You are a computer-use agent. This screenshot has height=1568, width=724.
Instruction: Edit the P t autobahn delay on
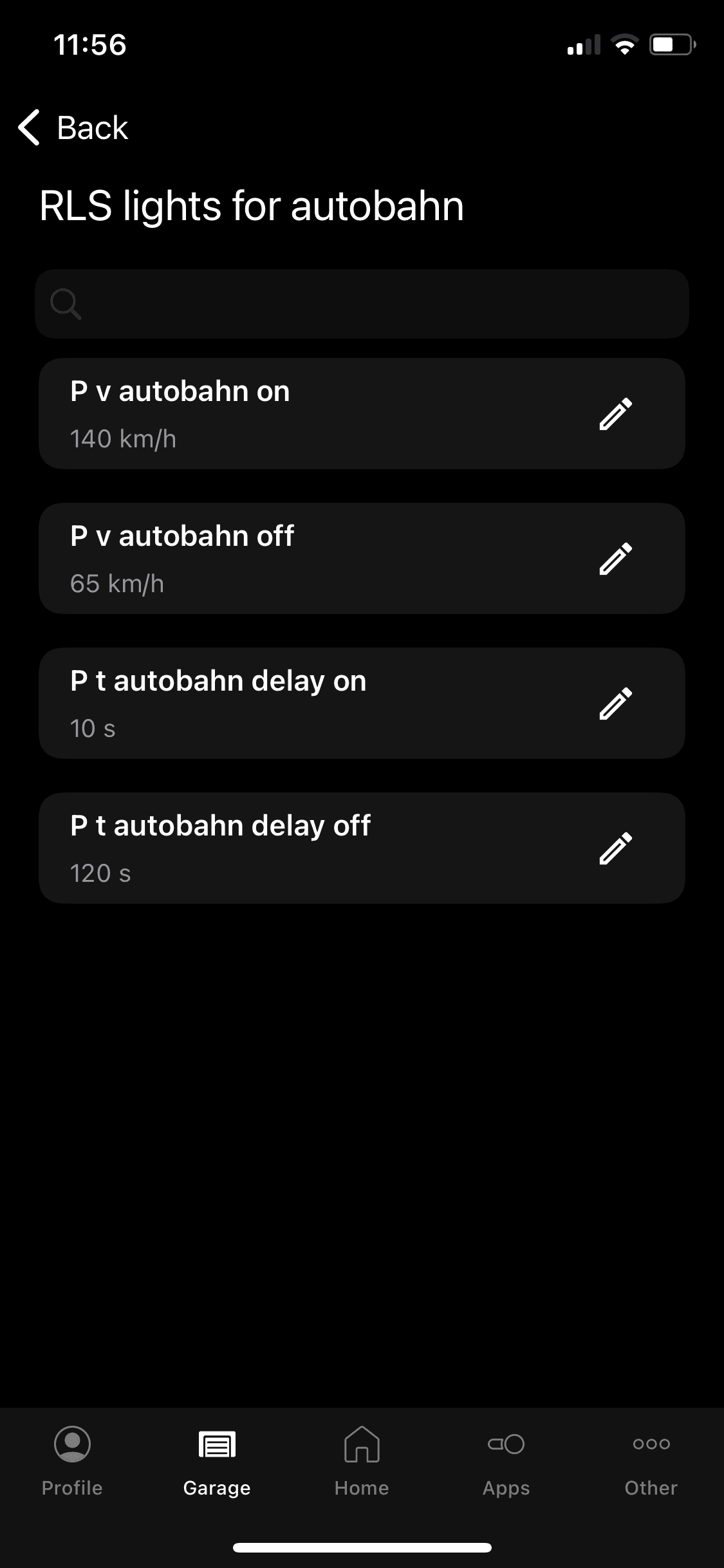click(x=616, y=704)
